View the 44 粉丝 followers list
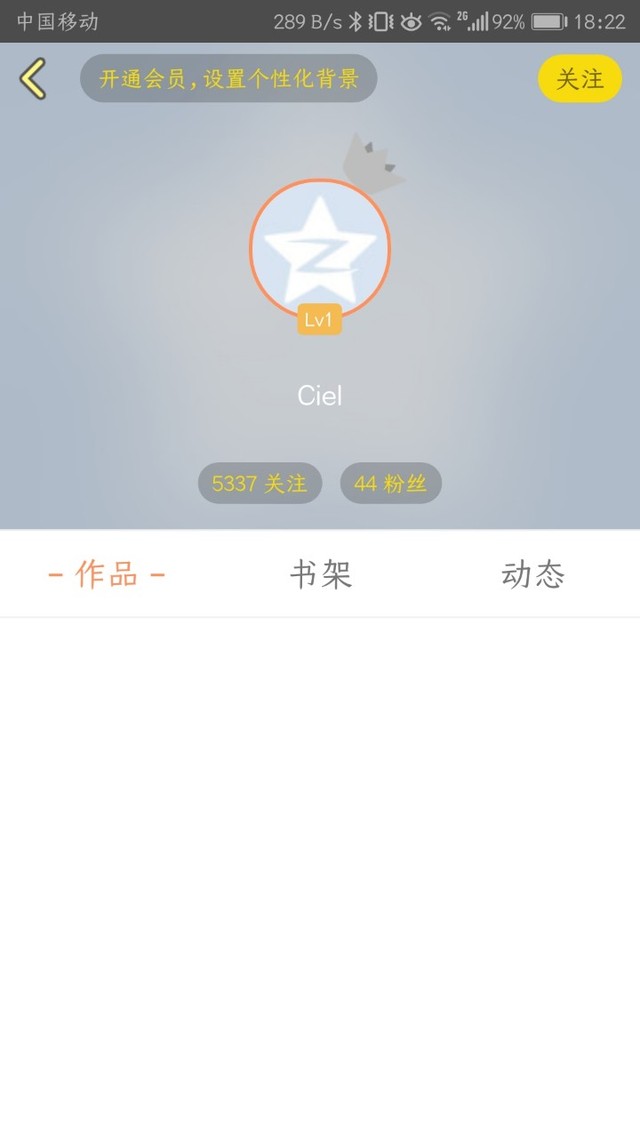Viewport: 640px width, 1138px height. click(390, 483)
